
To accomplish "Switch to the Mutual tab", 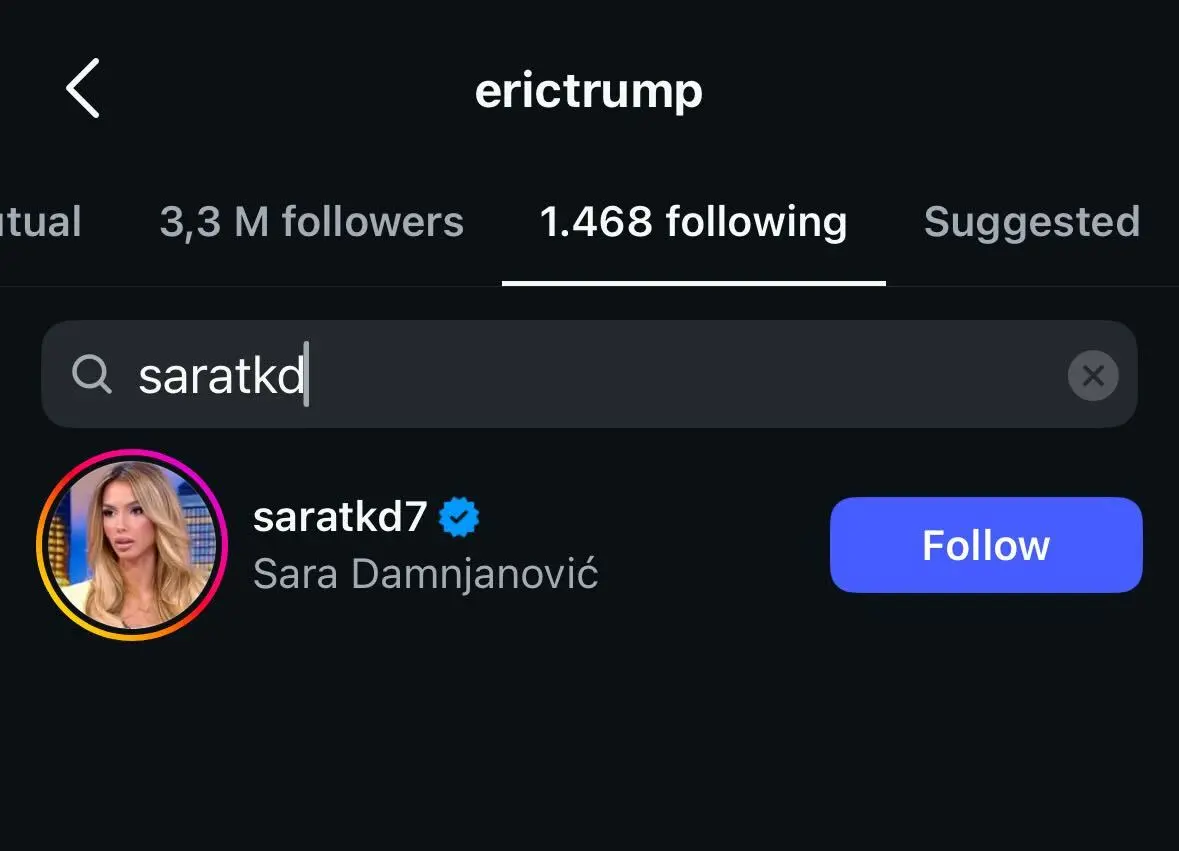I will click(40, 222).
